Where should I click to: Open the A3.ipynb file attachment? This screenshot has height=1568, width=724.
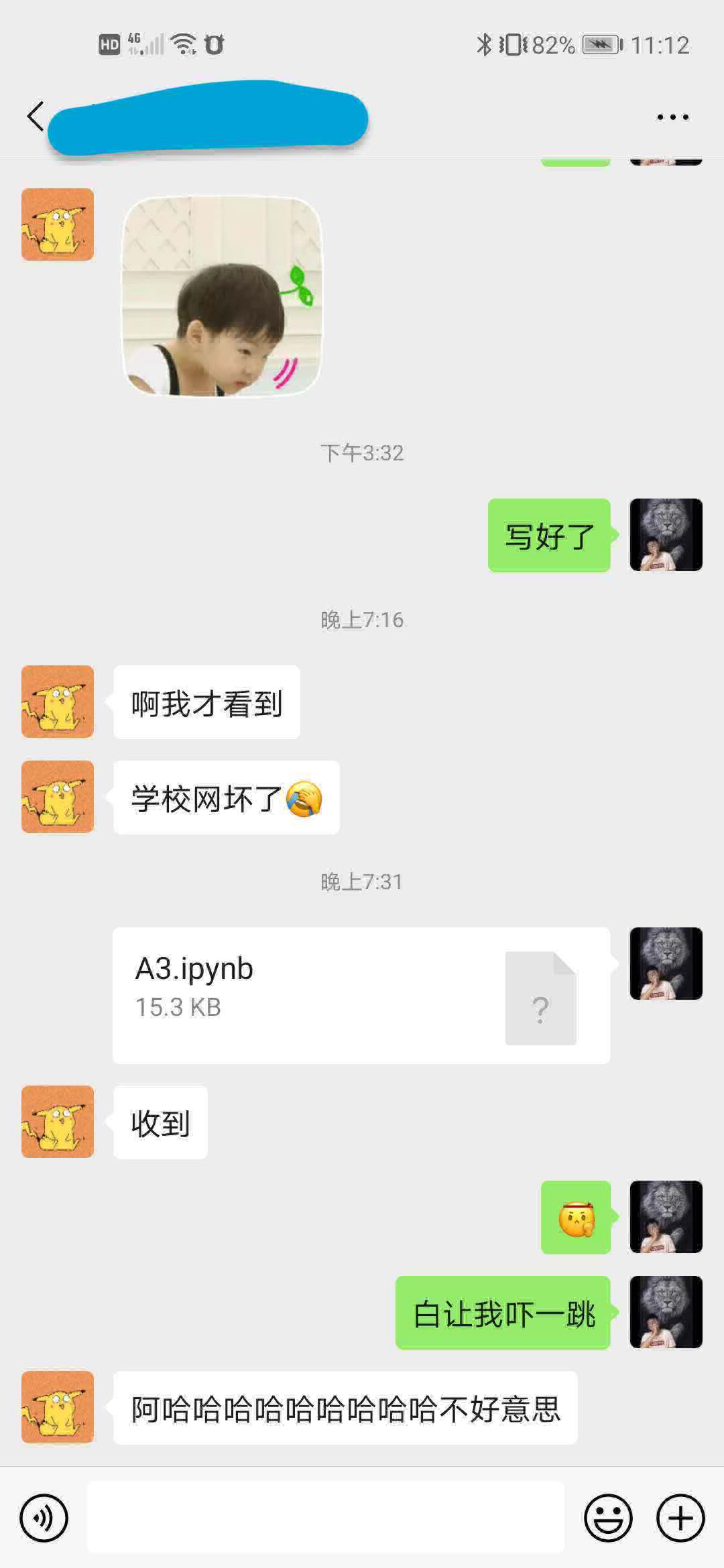click(361, 995)
